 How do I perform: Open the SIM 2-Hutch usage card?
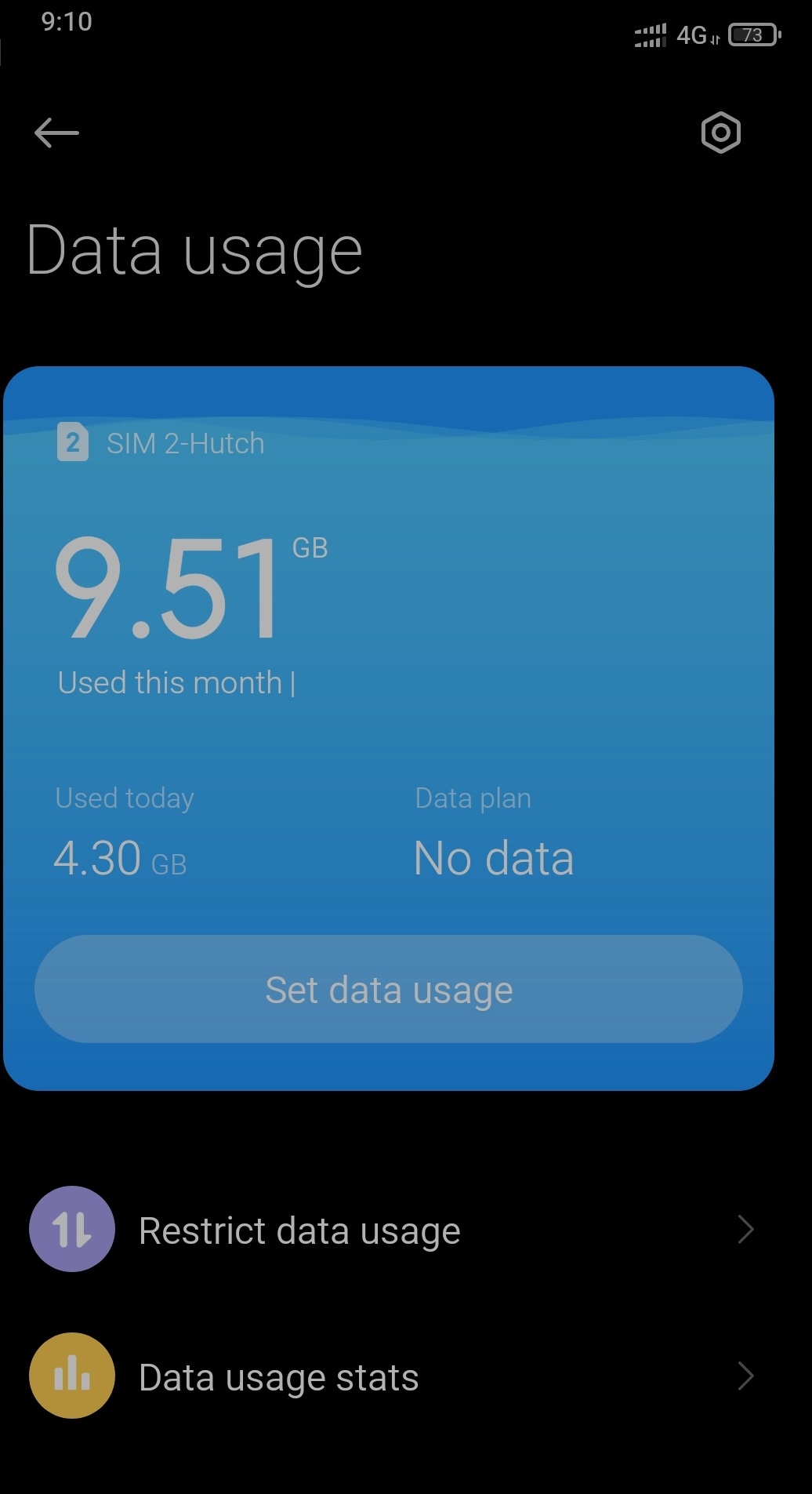point(389,728)
